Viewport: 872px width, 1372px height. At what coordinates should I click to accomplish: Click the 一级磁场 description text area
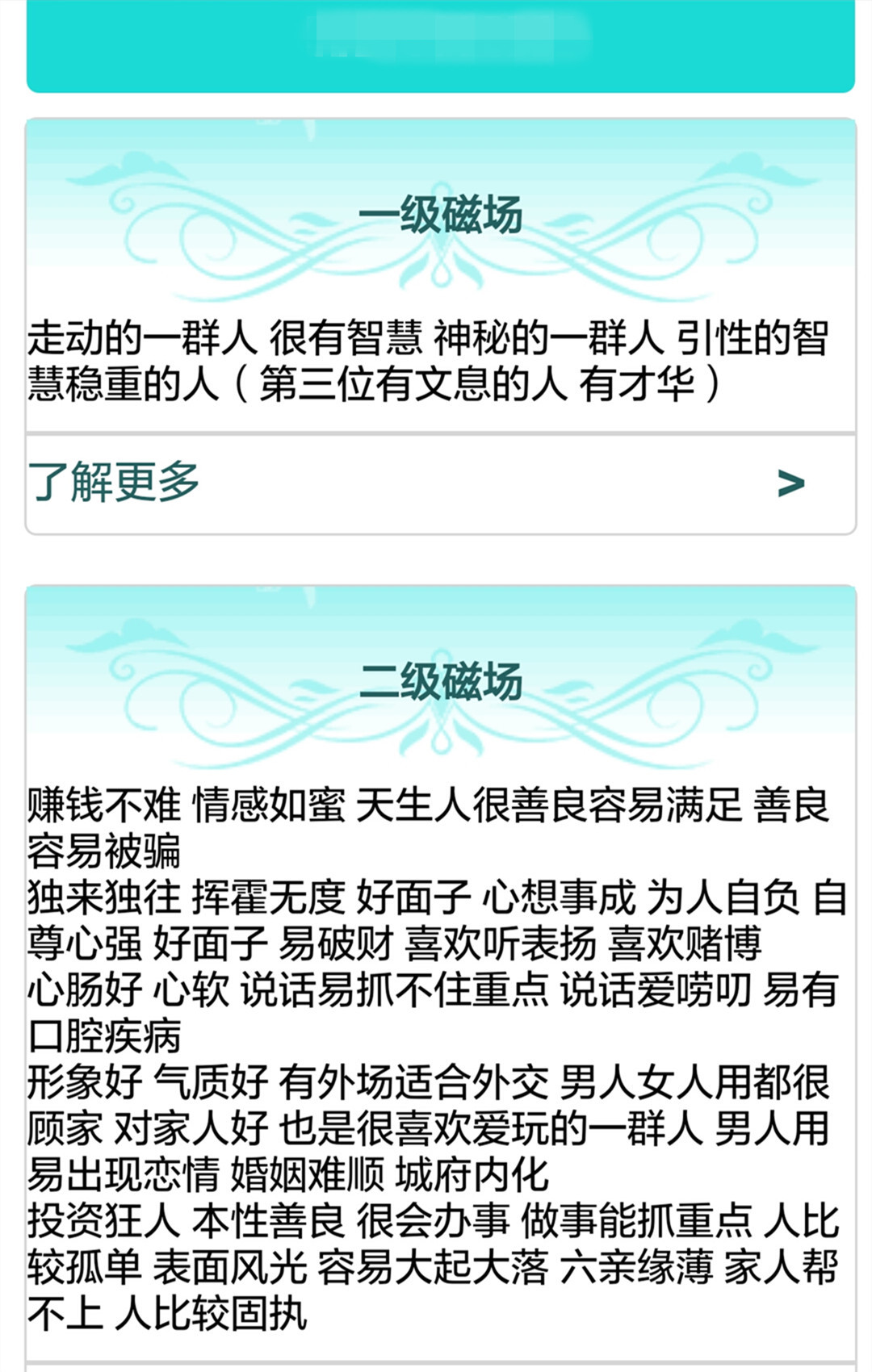[x=436, y=359]
